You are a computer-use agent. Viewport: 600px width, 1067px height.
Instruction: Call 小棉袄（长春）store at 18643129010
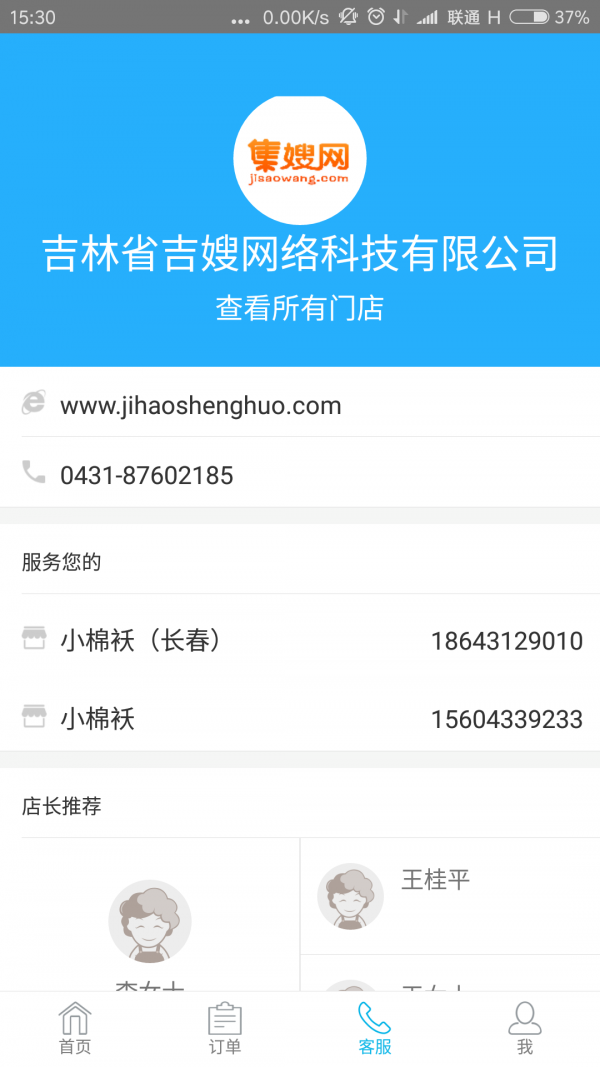click(300, 640)
